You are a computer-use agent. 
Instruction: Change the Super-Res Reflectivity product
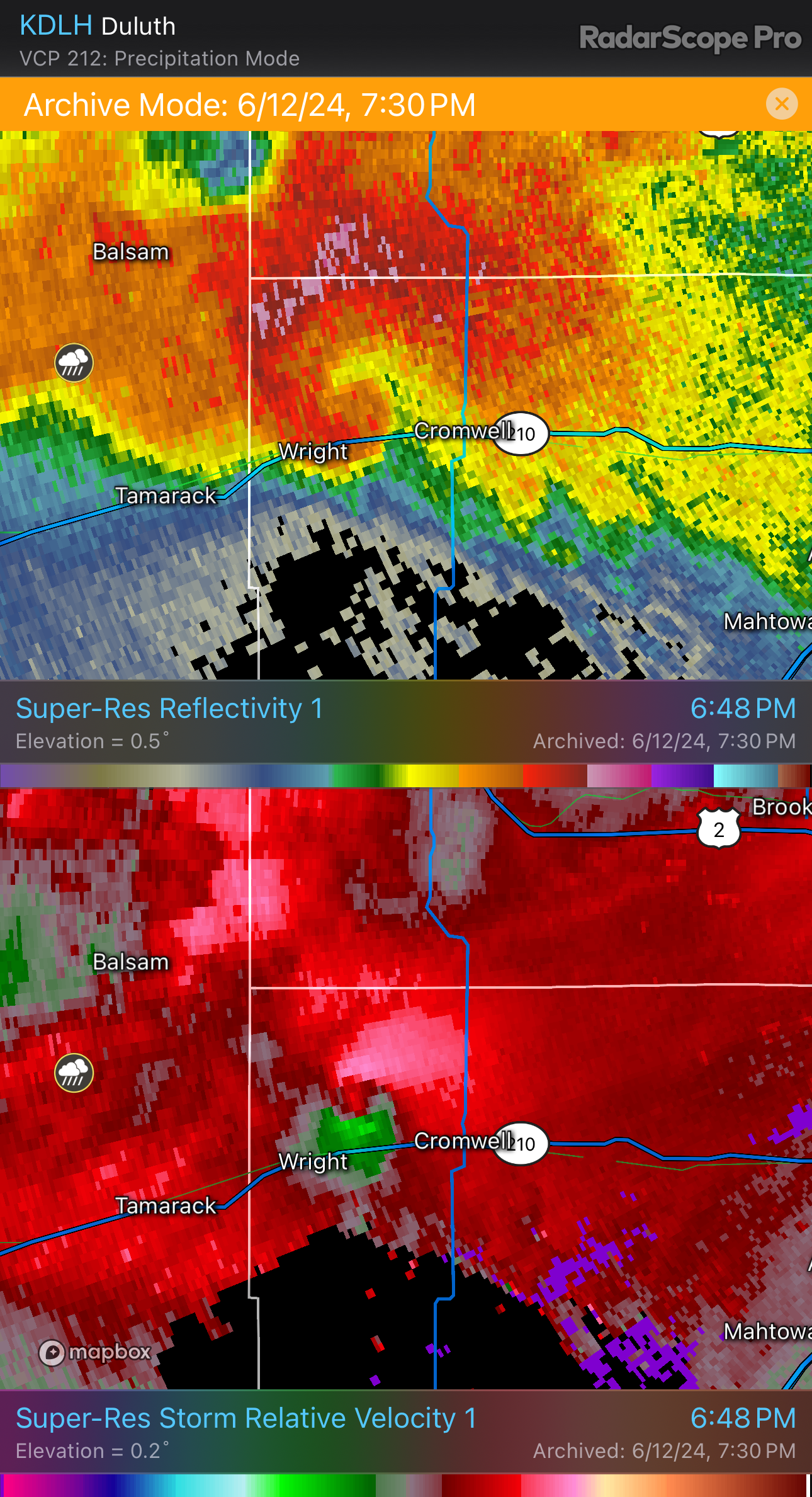(x=169, y=709)
